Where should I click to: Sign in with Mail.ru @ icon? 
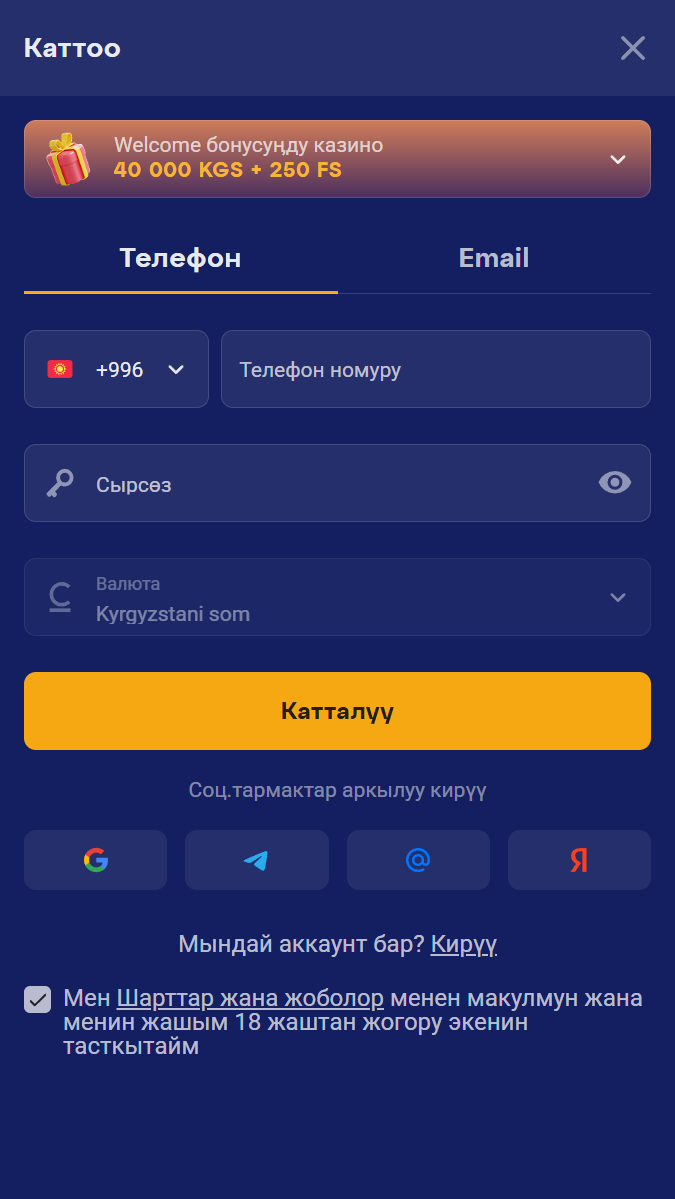[418, 860]
